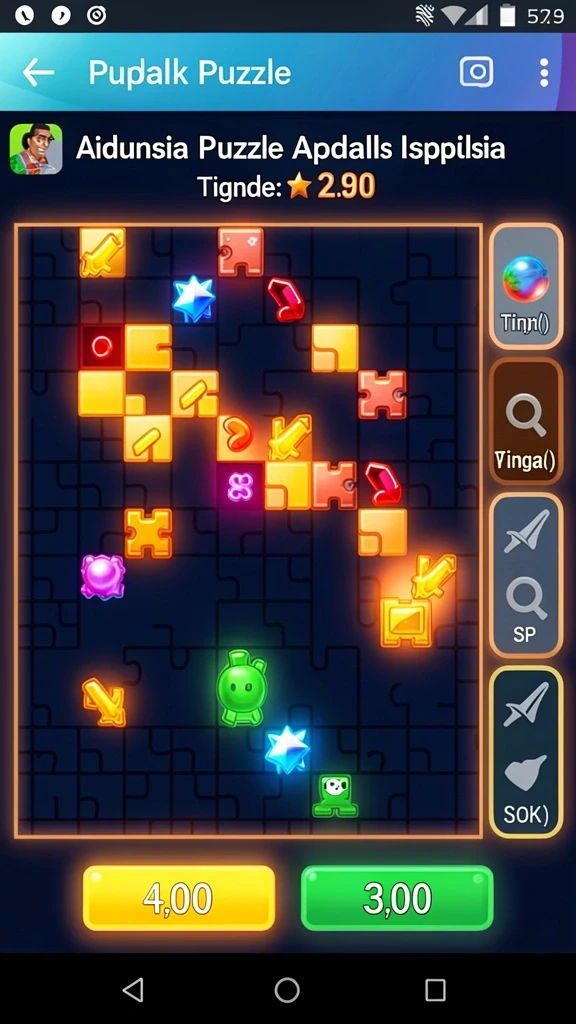Open recent apps from navigation bar
Viewport: 576px width, 1024px height.
[x=435, y=990]
